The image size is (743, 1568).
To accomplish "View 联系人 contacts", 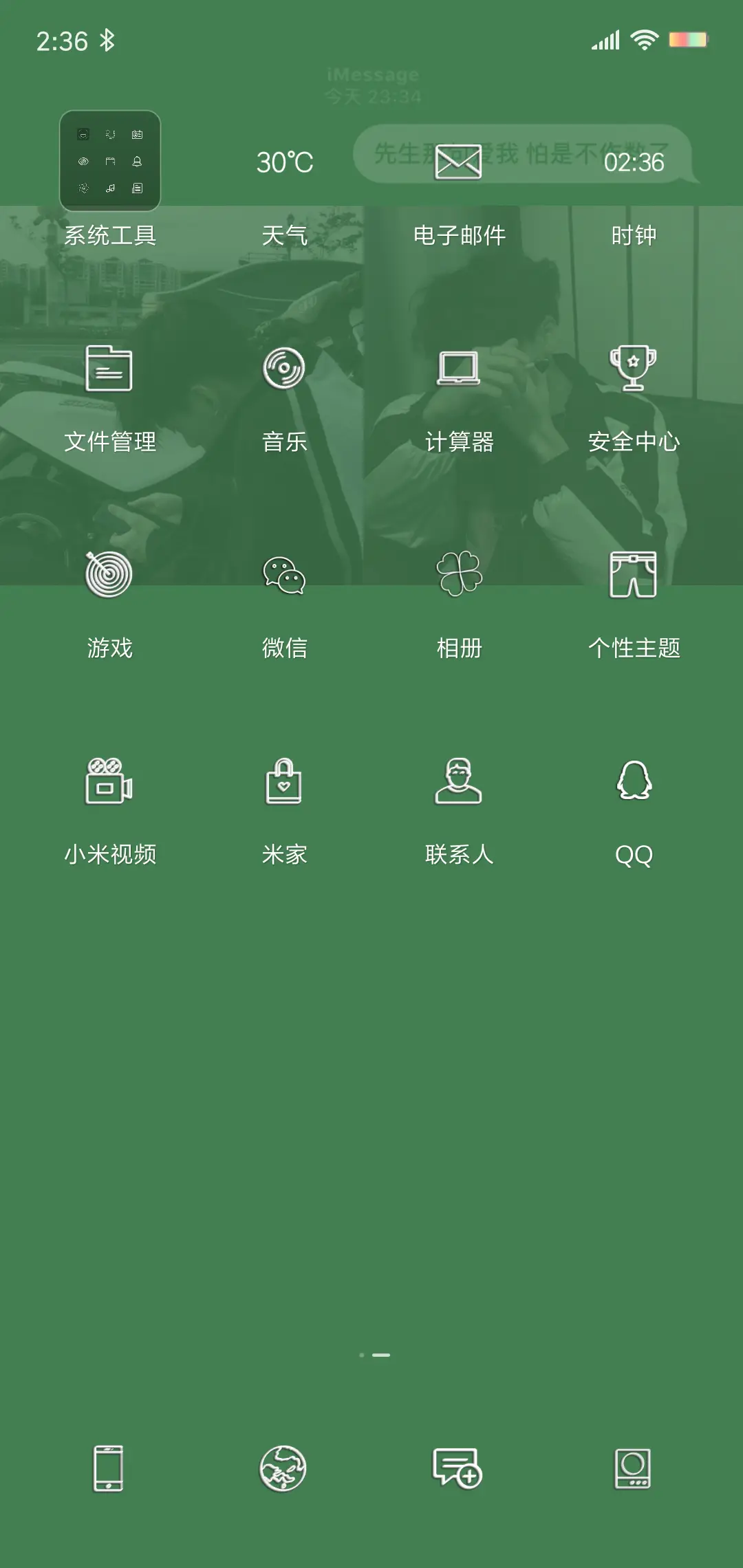I will [x=459, y=784].
